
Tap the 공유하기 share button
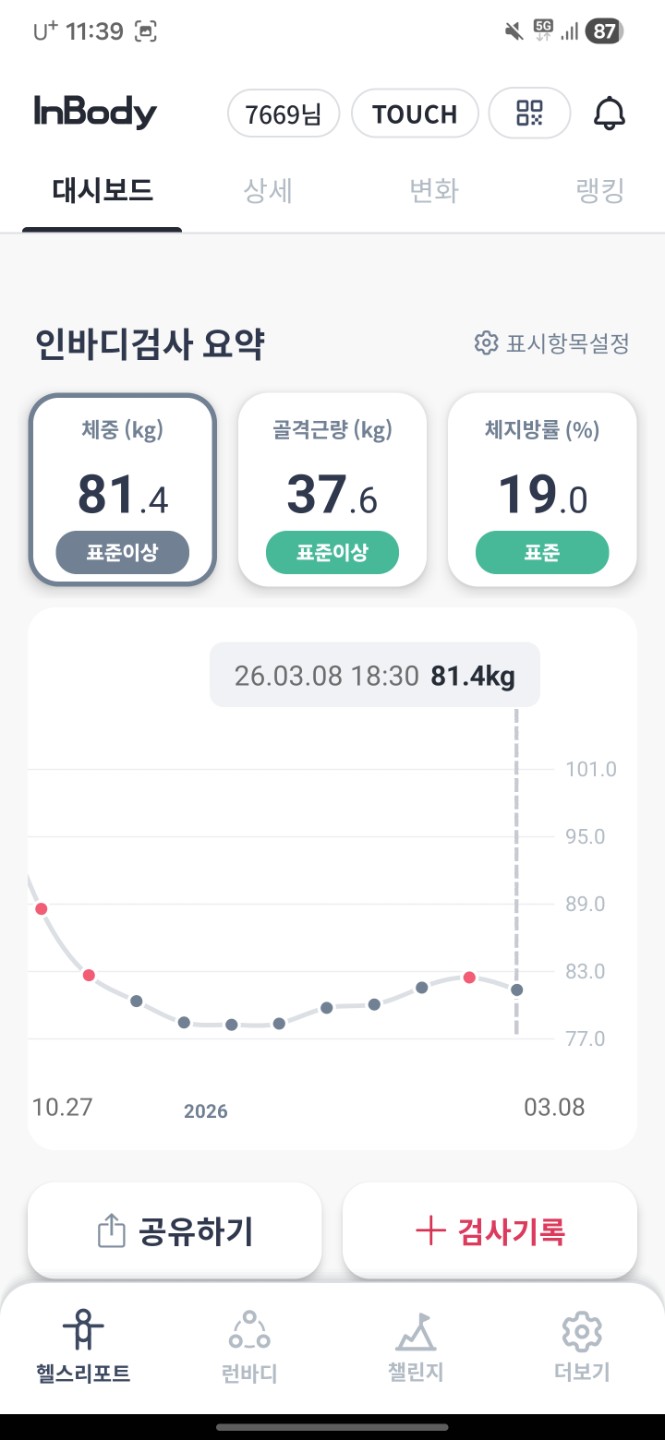tap(175, 1231)
